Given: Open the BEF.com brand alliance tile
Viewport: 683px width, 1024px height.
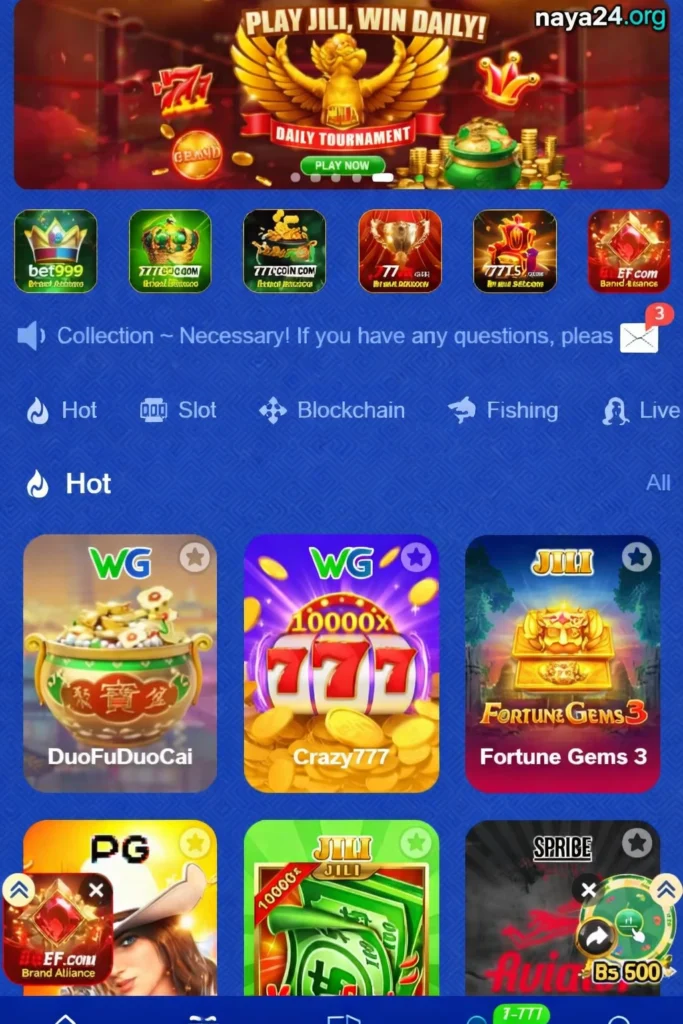Looking at the screenshot, I should click(x=629, y=251).
